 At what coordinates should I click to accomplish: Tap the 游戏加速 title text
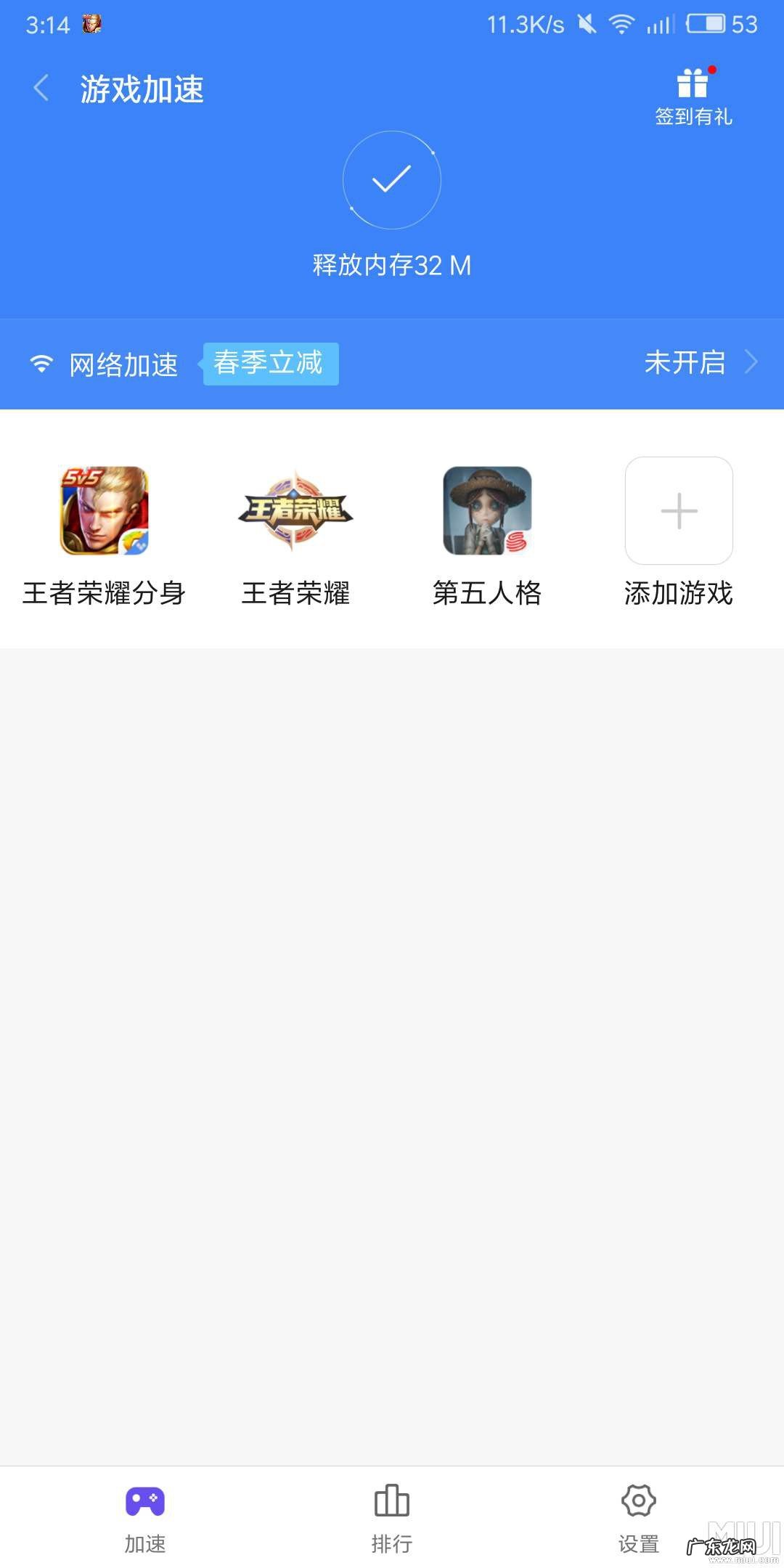point(142,90)
